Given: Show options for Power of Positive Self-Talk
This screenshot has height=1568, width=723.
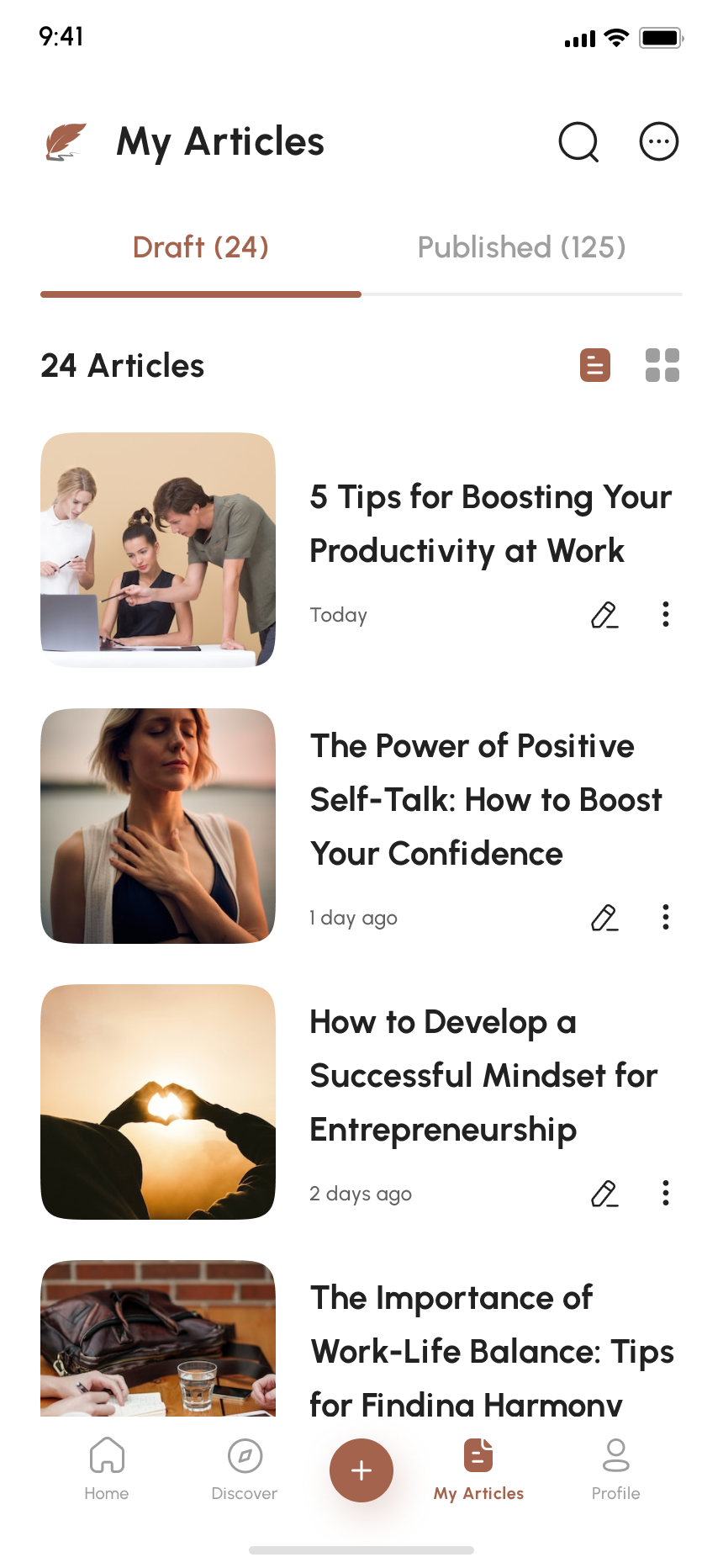Looking at the screenshot, I should [666, 918].
